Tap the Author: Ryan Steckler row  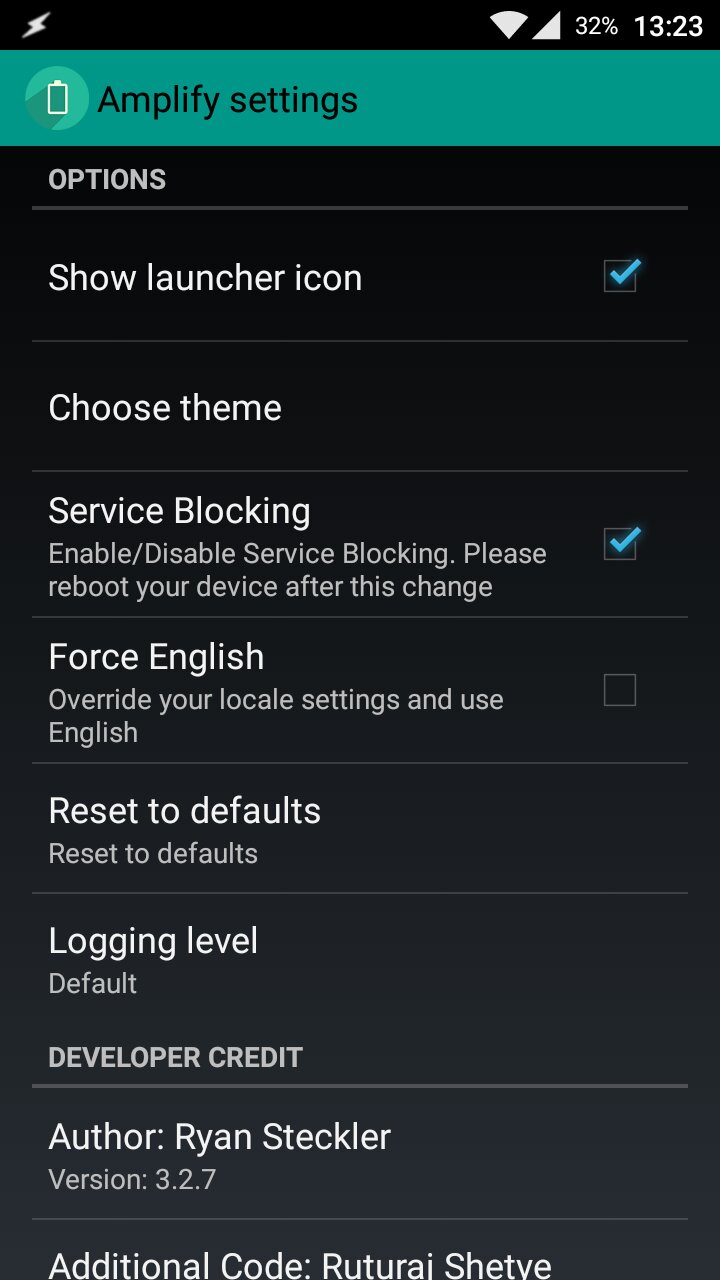220,1155
